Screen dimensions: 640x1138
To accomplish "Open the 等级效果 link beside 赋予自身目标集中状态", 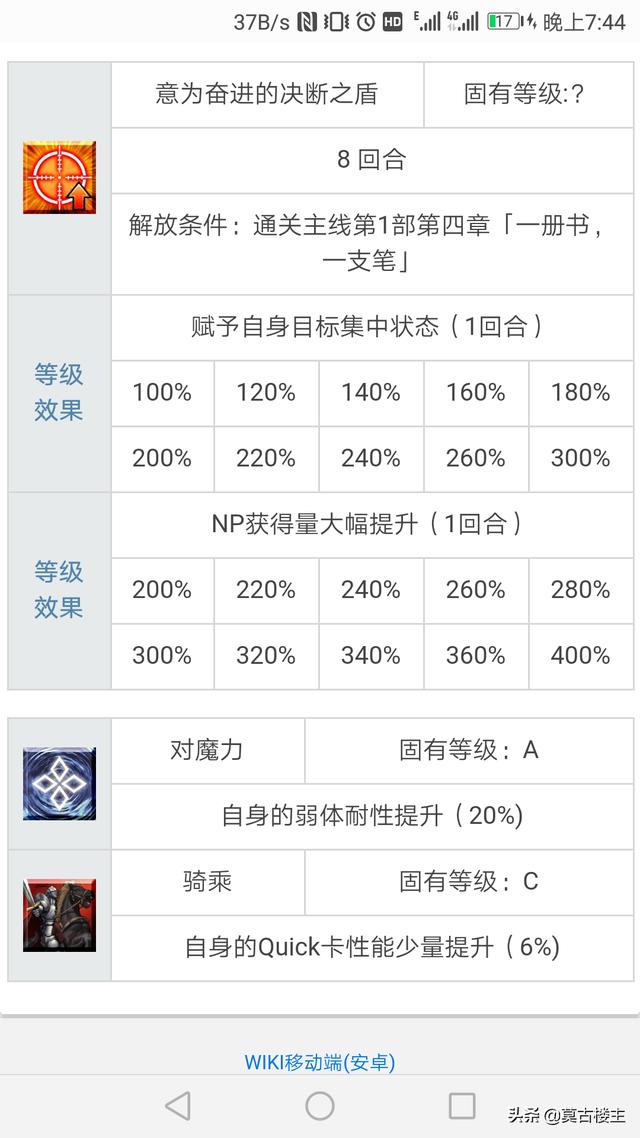I will coord(59,393).
